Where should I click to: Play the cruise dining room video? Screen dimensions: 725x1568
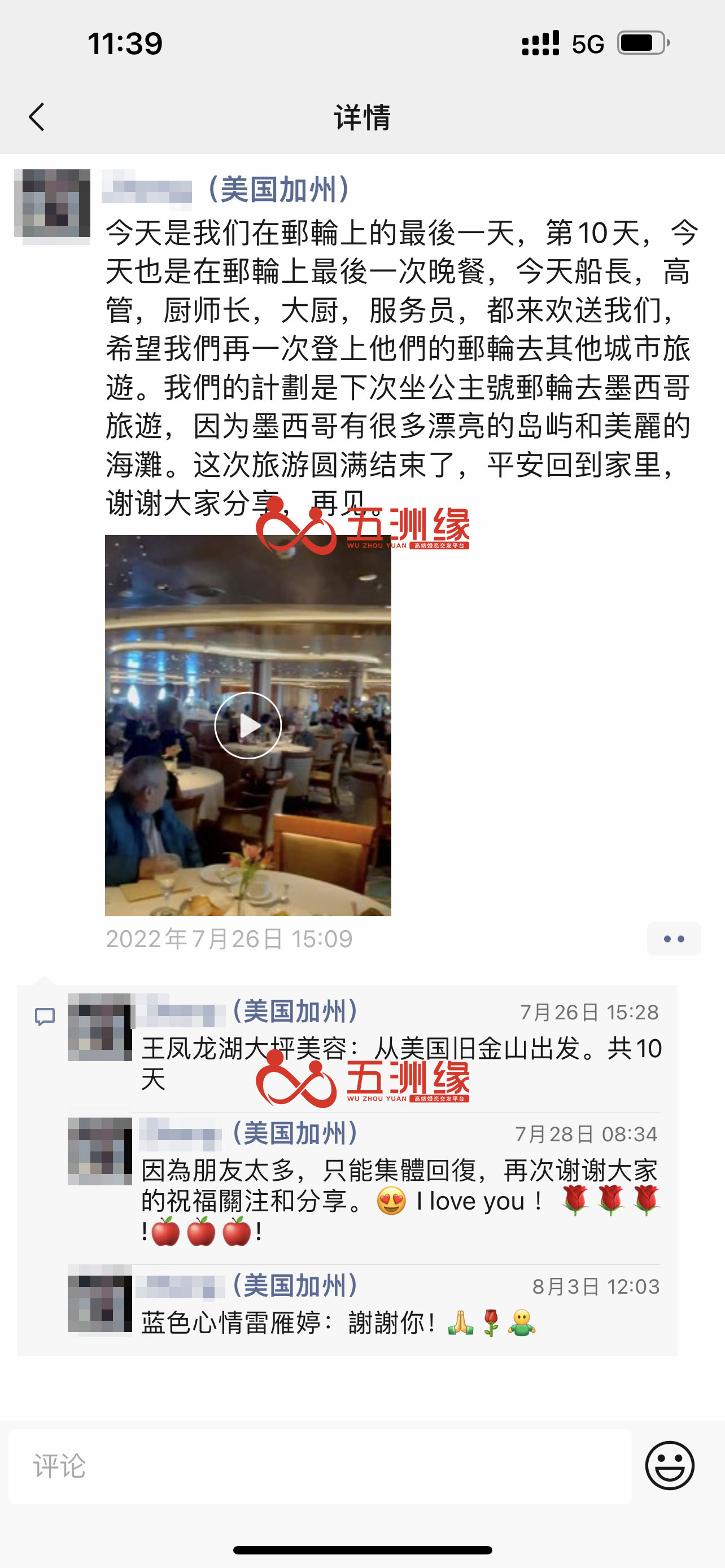(248, 725)
